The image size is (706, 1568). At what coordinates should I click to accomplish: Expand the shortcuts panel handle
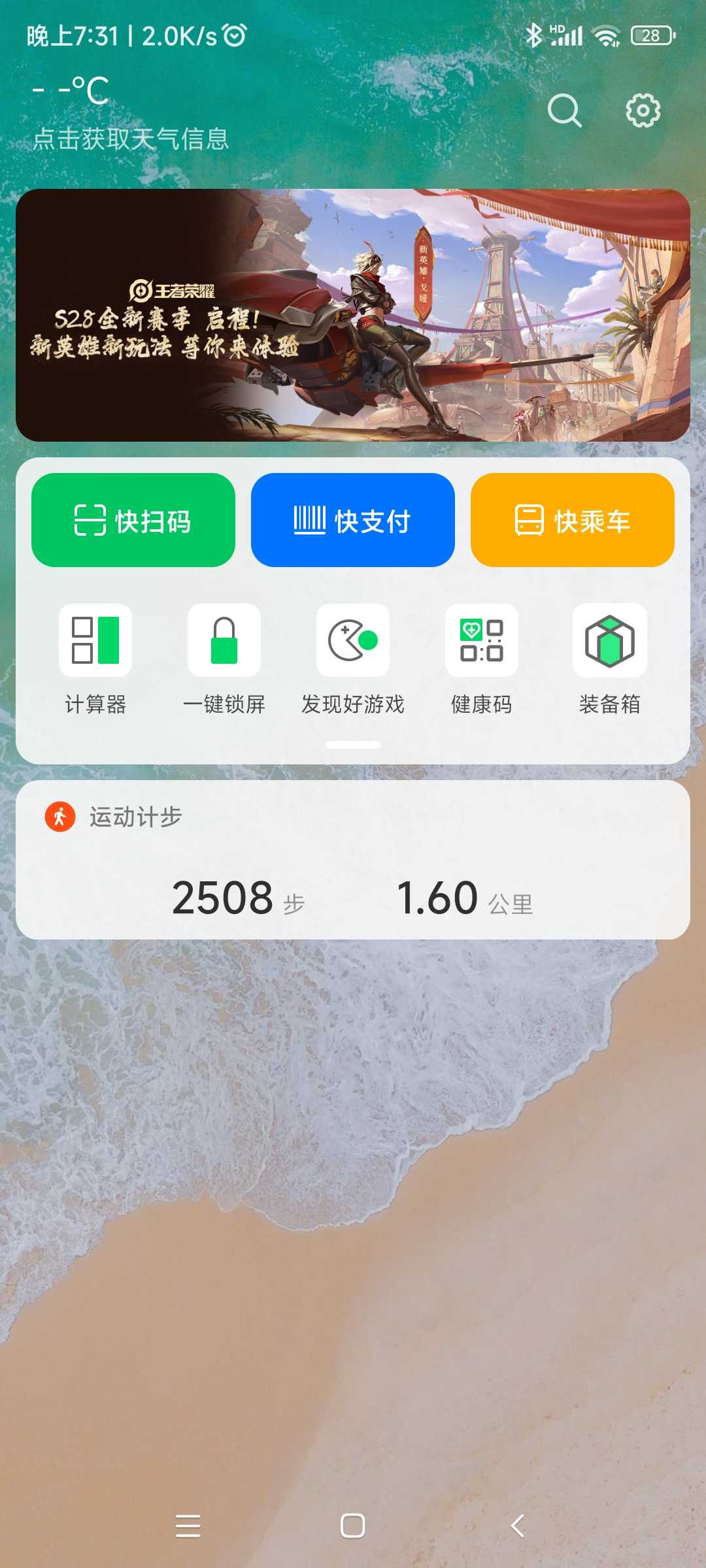pos(353,745)
